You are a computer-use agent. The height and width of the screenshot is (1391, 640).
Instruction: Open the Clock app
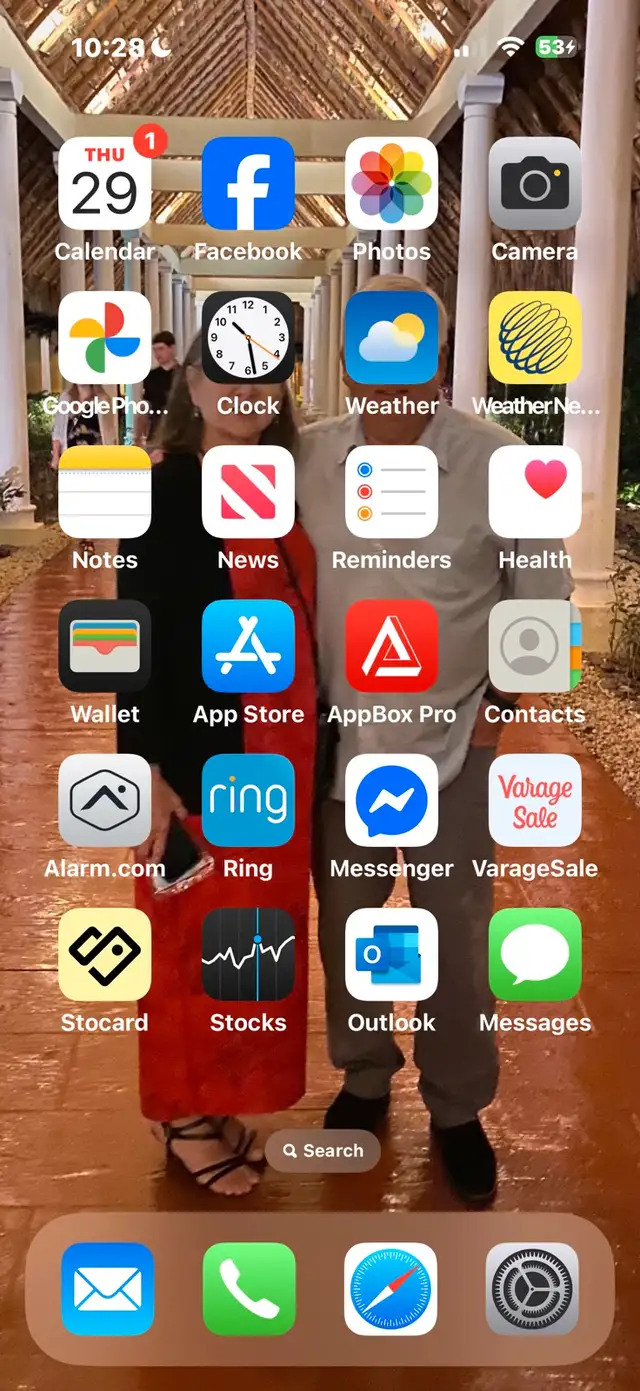[x=248, y=338]
